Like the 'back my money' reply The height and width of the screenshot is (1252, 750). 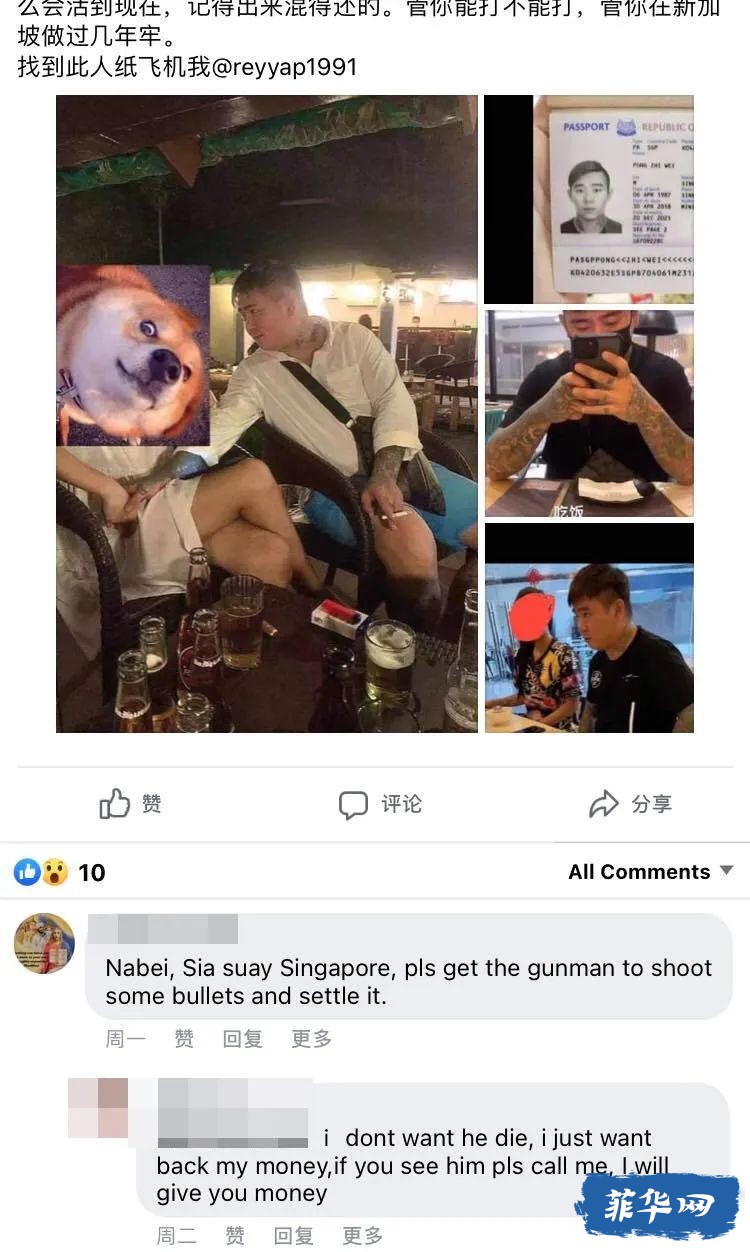click(x=235, y=1236)
